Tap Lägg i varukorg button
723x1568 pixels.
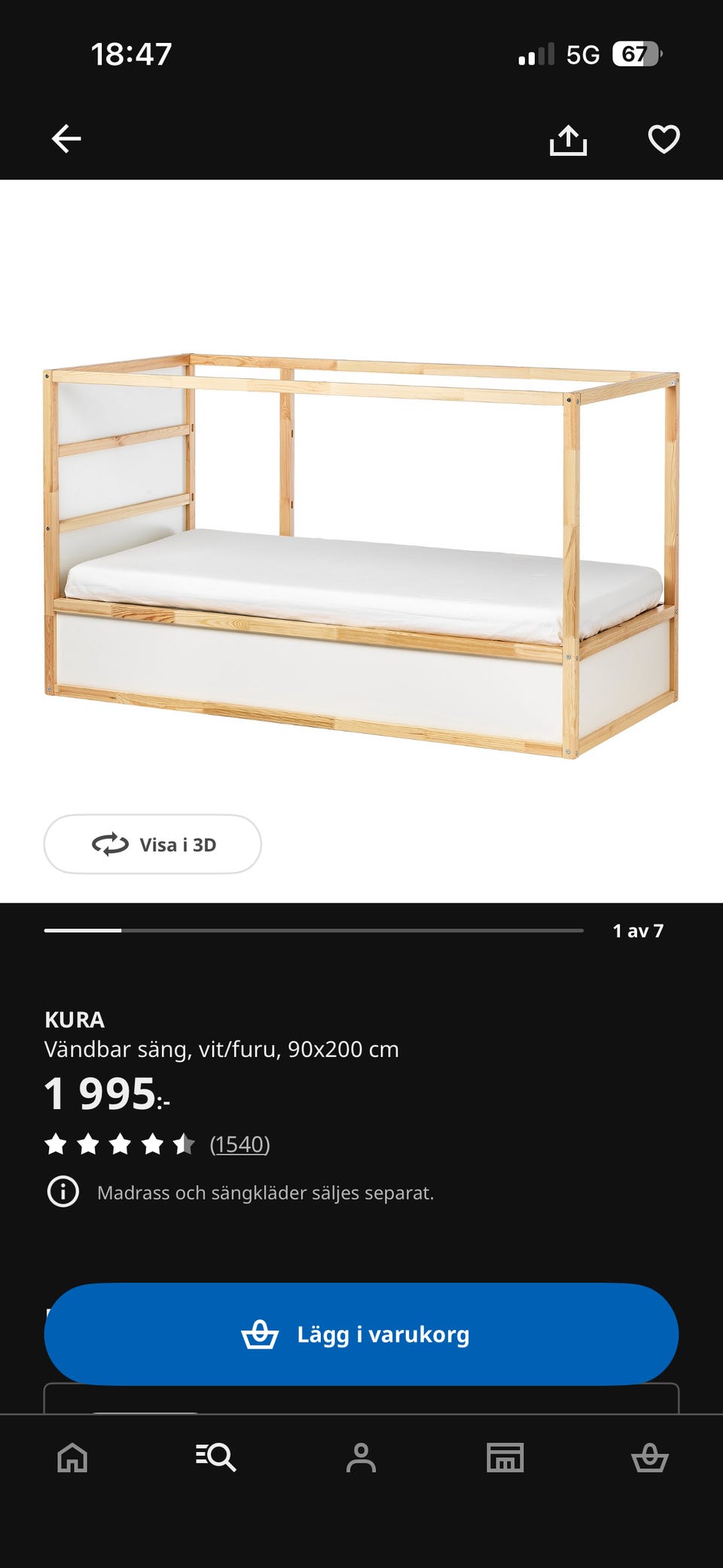(x=361, y=1334)
